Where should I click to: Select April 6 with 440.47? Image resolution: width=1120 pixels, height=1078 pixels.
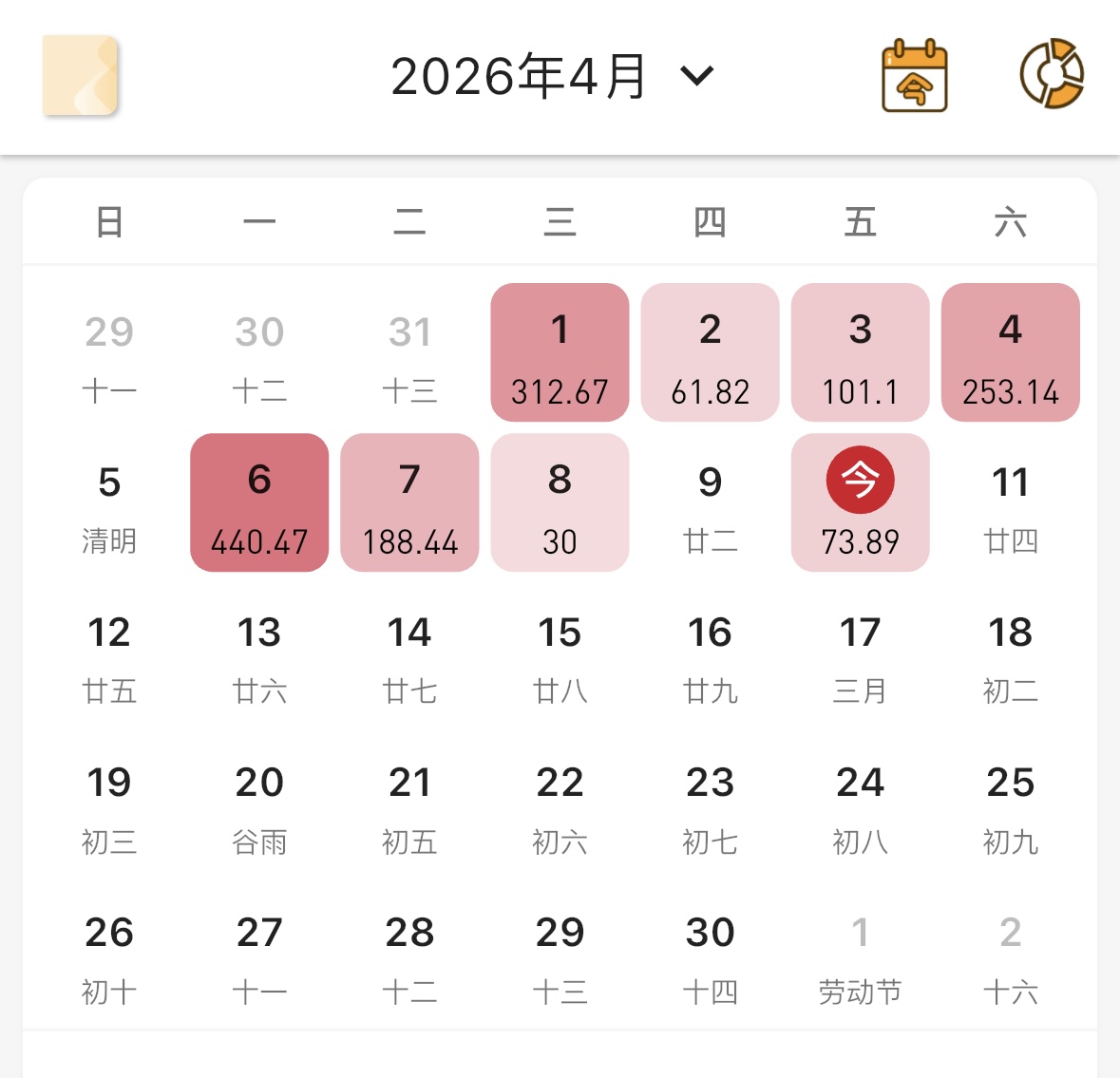tap(259, 502)
